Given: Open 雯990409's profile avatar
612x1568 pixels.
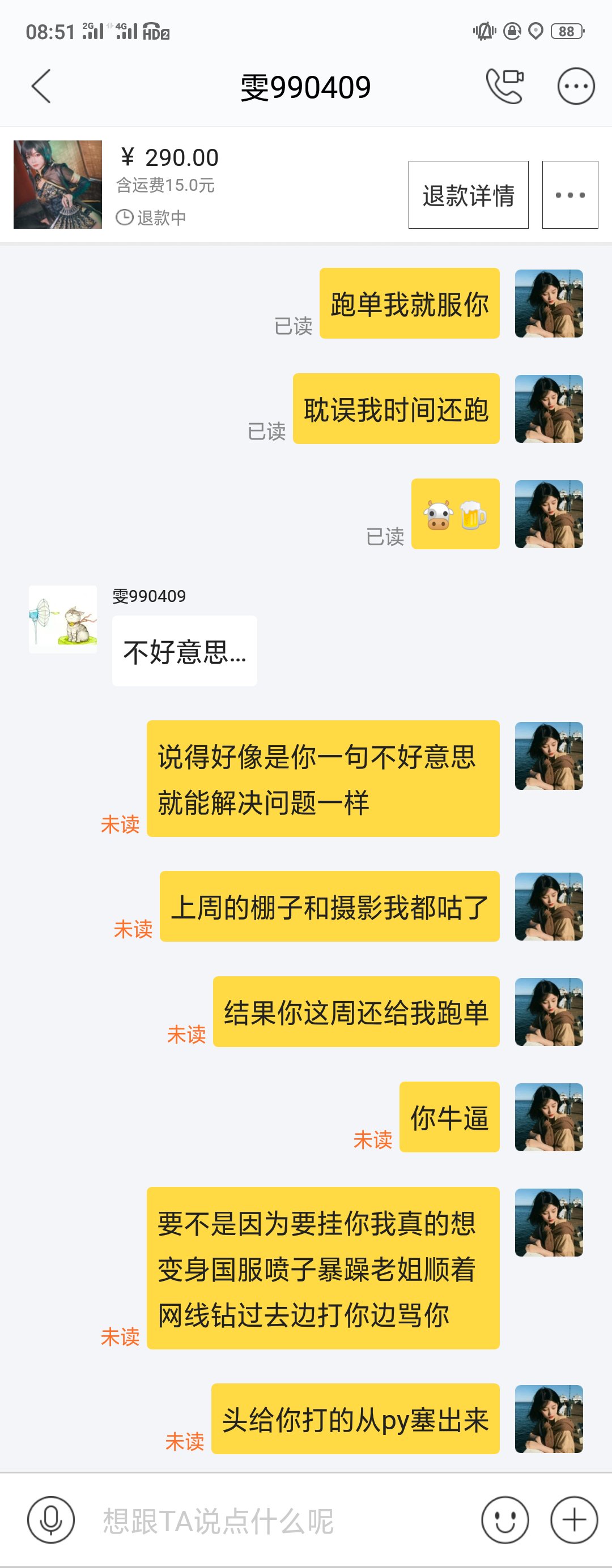Looking at the screenshot, I should coord(63,619).
